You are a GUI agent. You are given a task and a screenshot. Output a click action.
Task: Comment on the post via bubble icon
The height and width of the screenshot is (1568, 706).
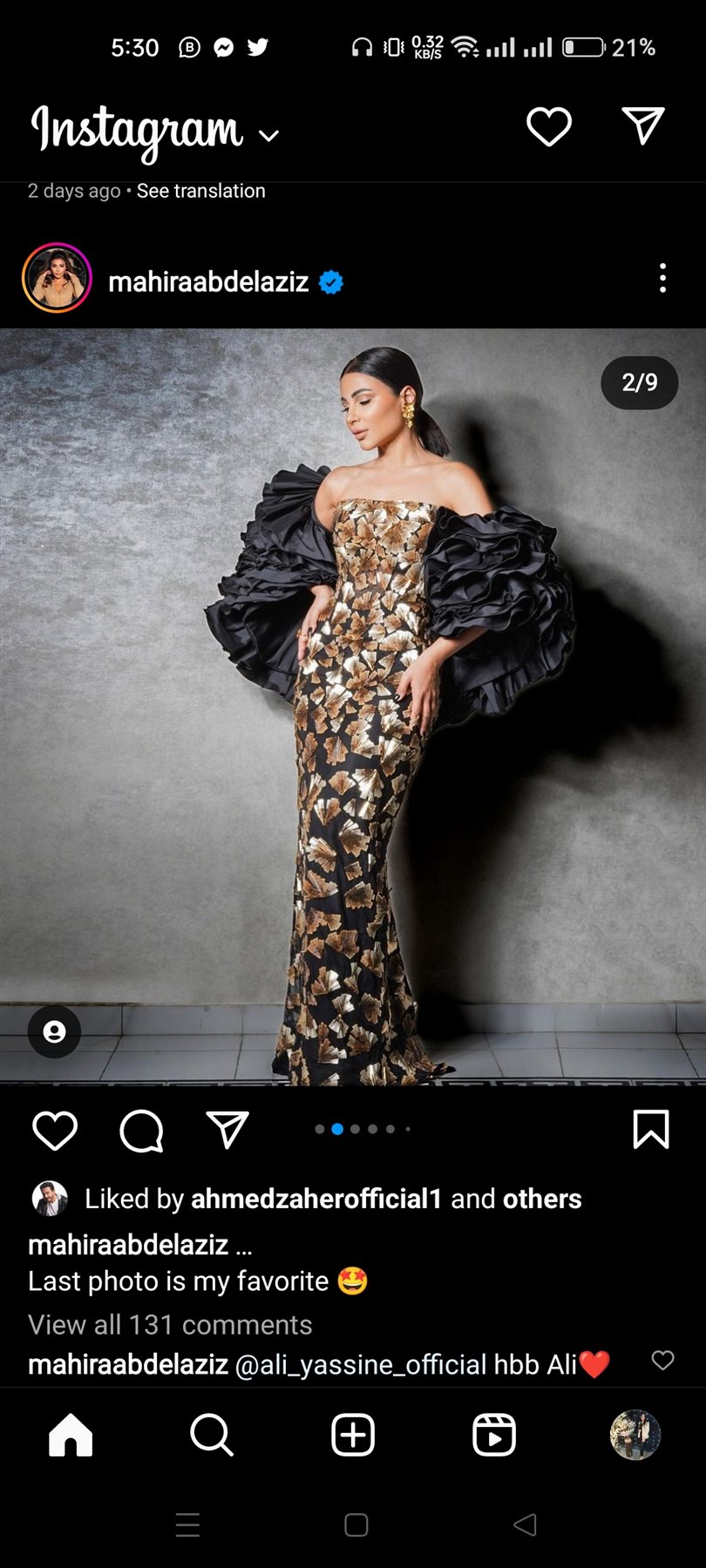pyautogui.click(x=141, y=1131)
